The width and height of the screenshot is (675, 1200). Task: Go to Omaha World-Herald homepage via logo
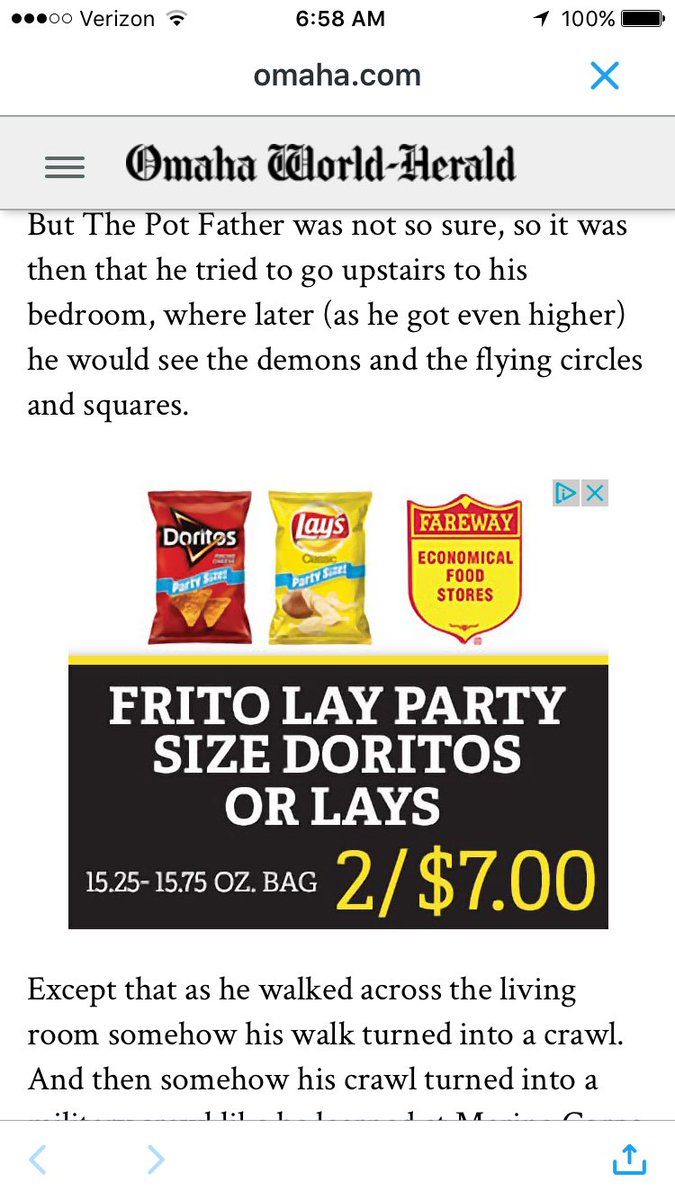click(320, 164)
